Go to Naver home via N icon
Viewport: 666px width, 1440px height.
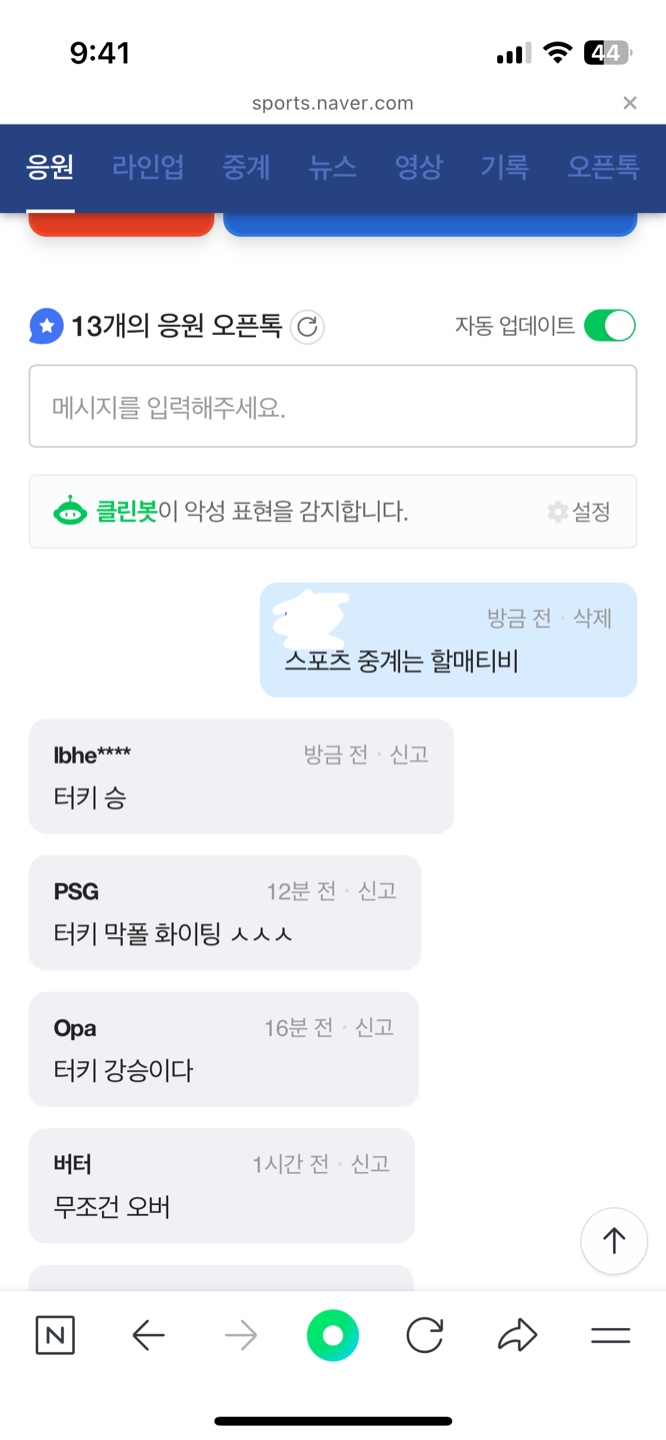[55, 1335]
